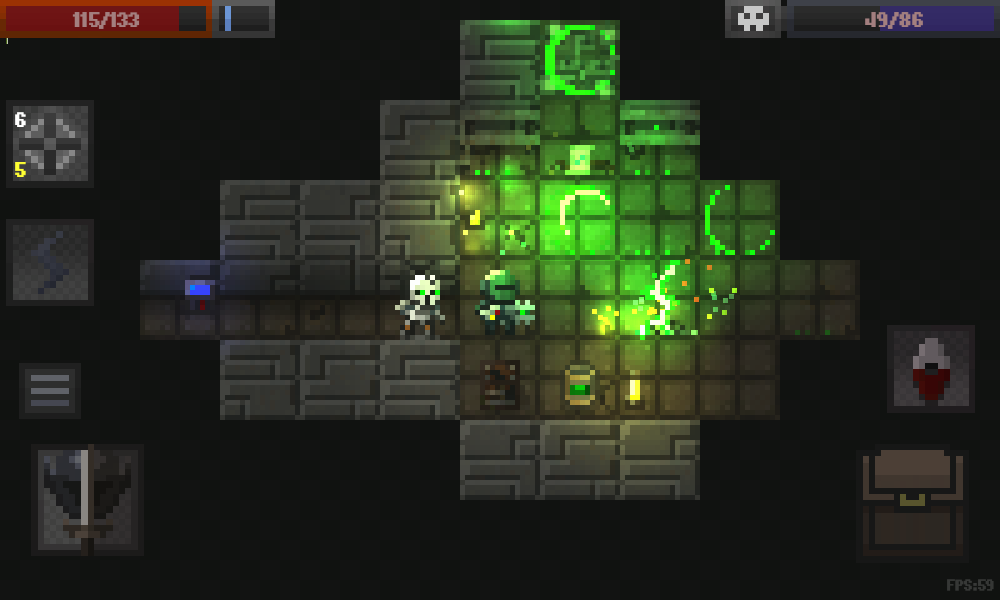Open the treasure chest inventory

911,502
